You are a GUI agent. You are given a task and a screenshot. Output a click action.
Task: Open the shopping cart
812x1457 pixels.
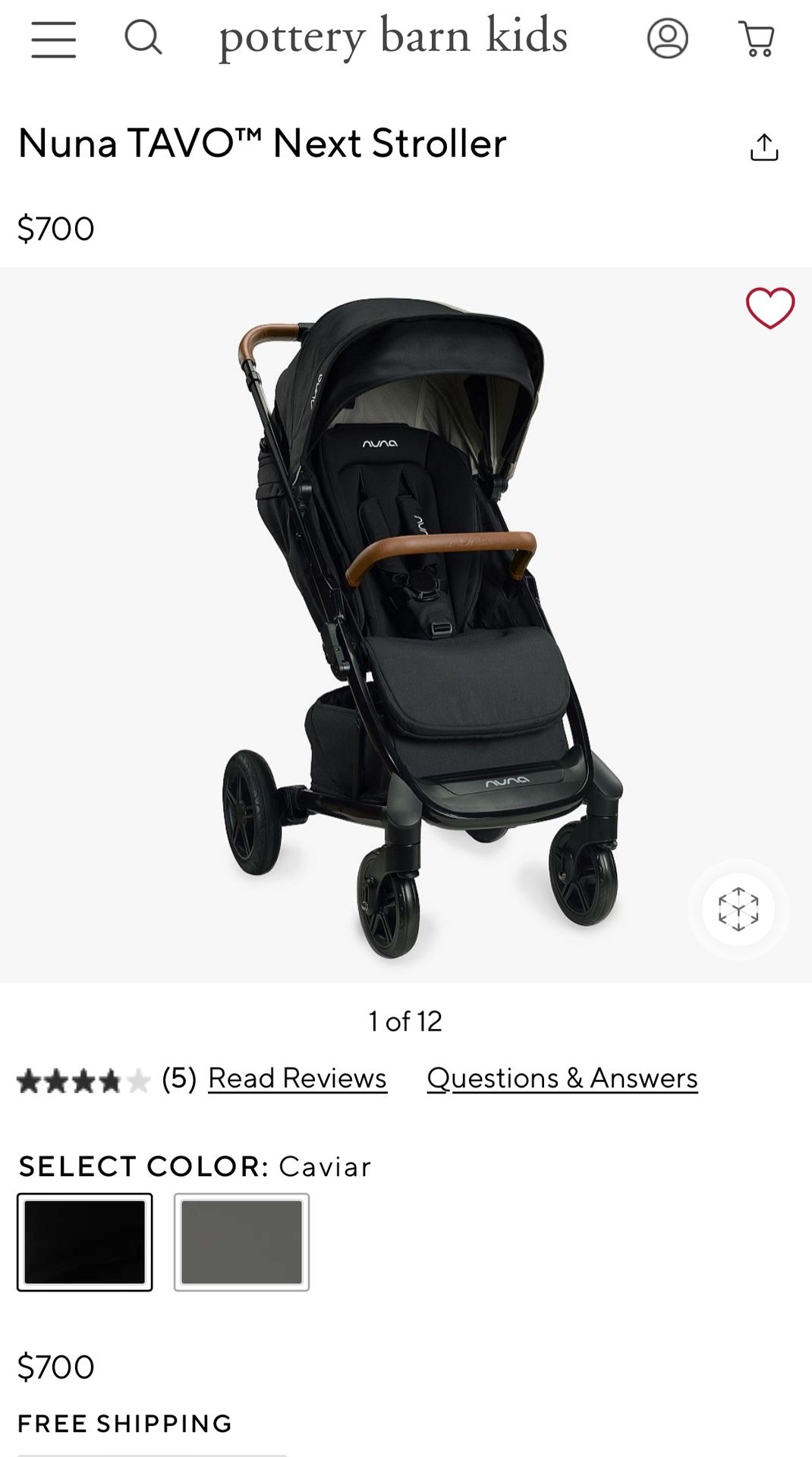point(757,39)
